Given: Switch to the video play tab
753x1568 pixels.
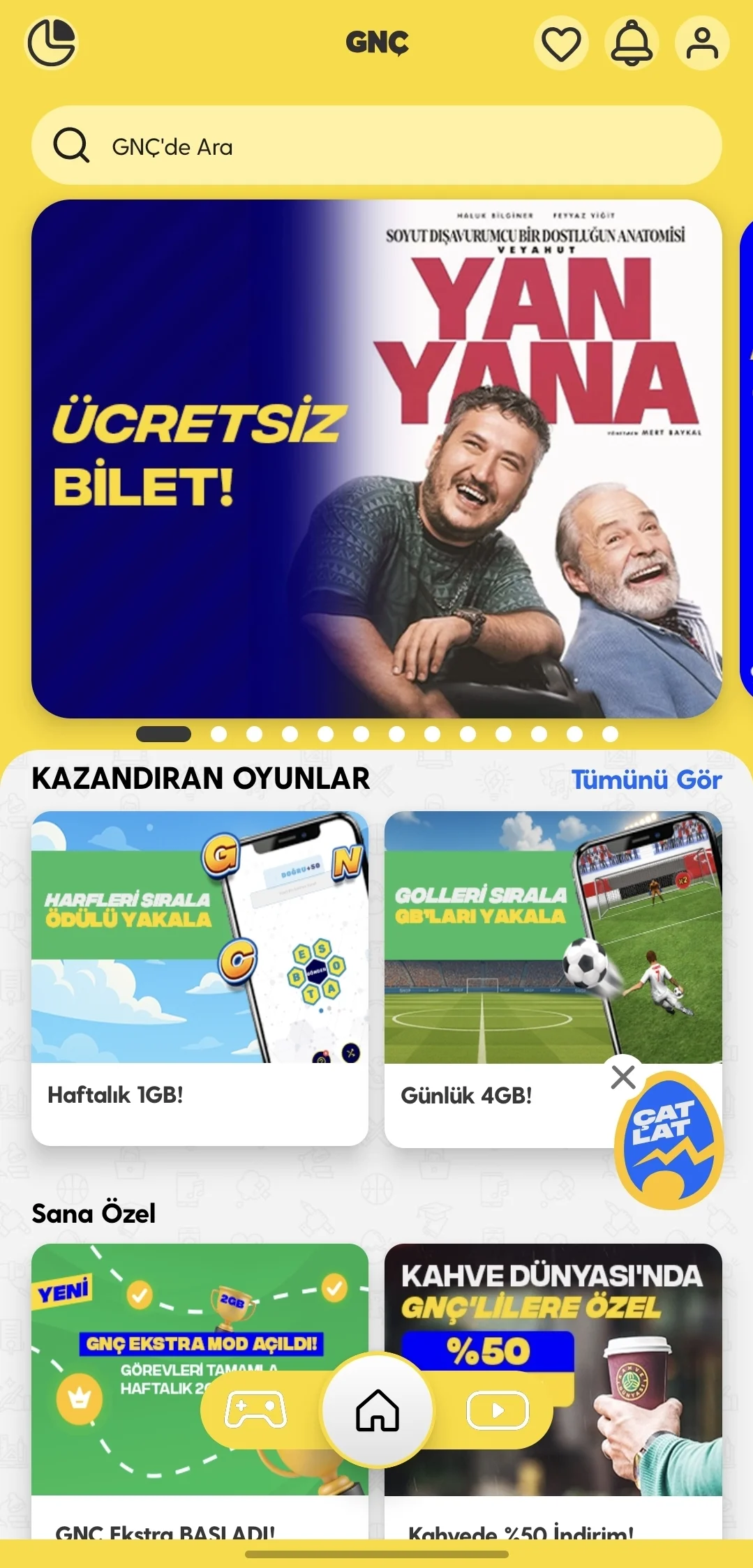Looking at the screenshot, I should pos(498,1410).
